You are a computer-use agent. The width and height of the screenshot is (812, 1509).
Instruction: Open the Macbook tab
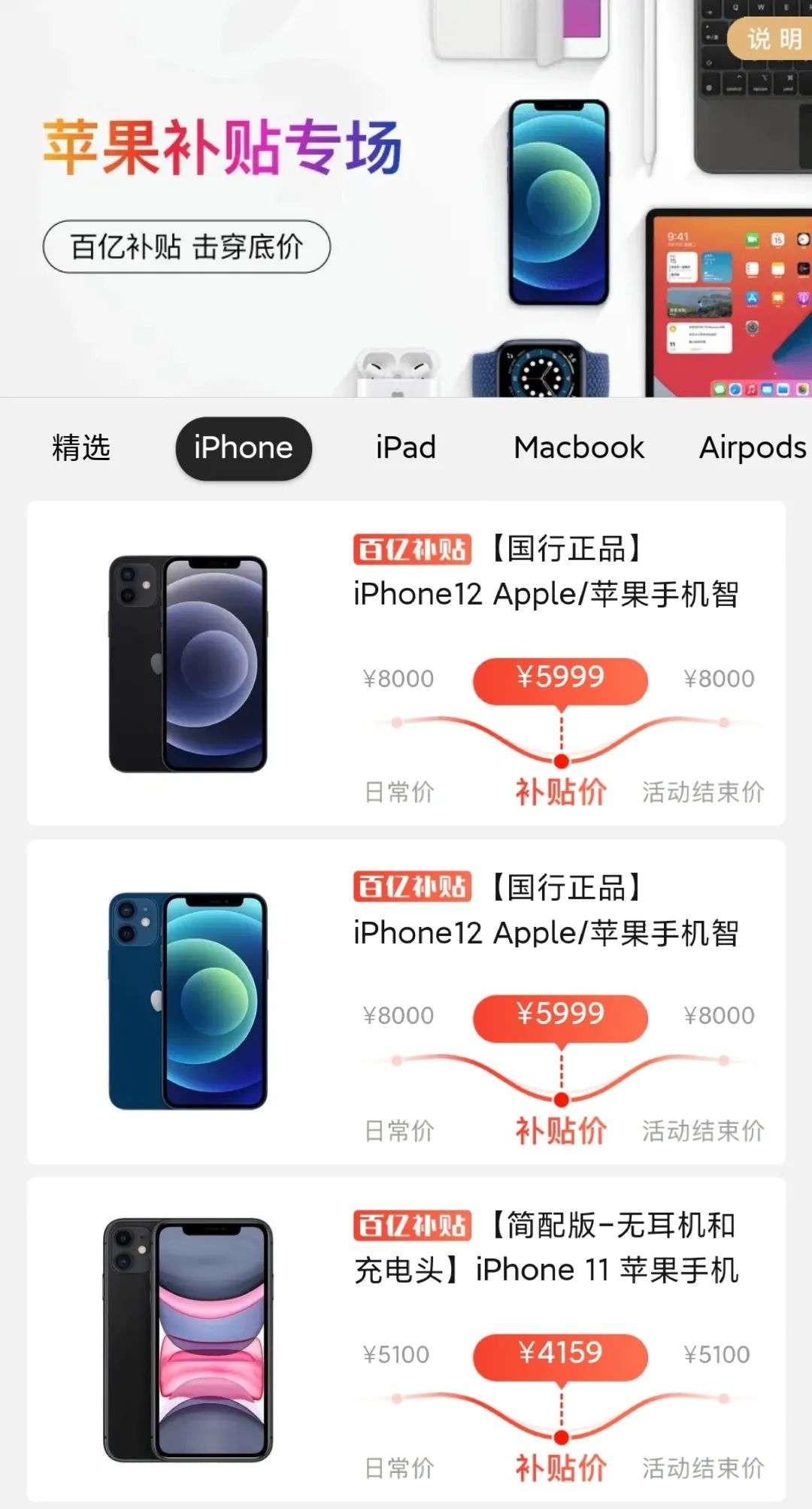pos(579,447)
